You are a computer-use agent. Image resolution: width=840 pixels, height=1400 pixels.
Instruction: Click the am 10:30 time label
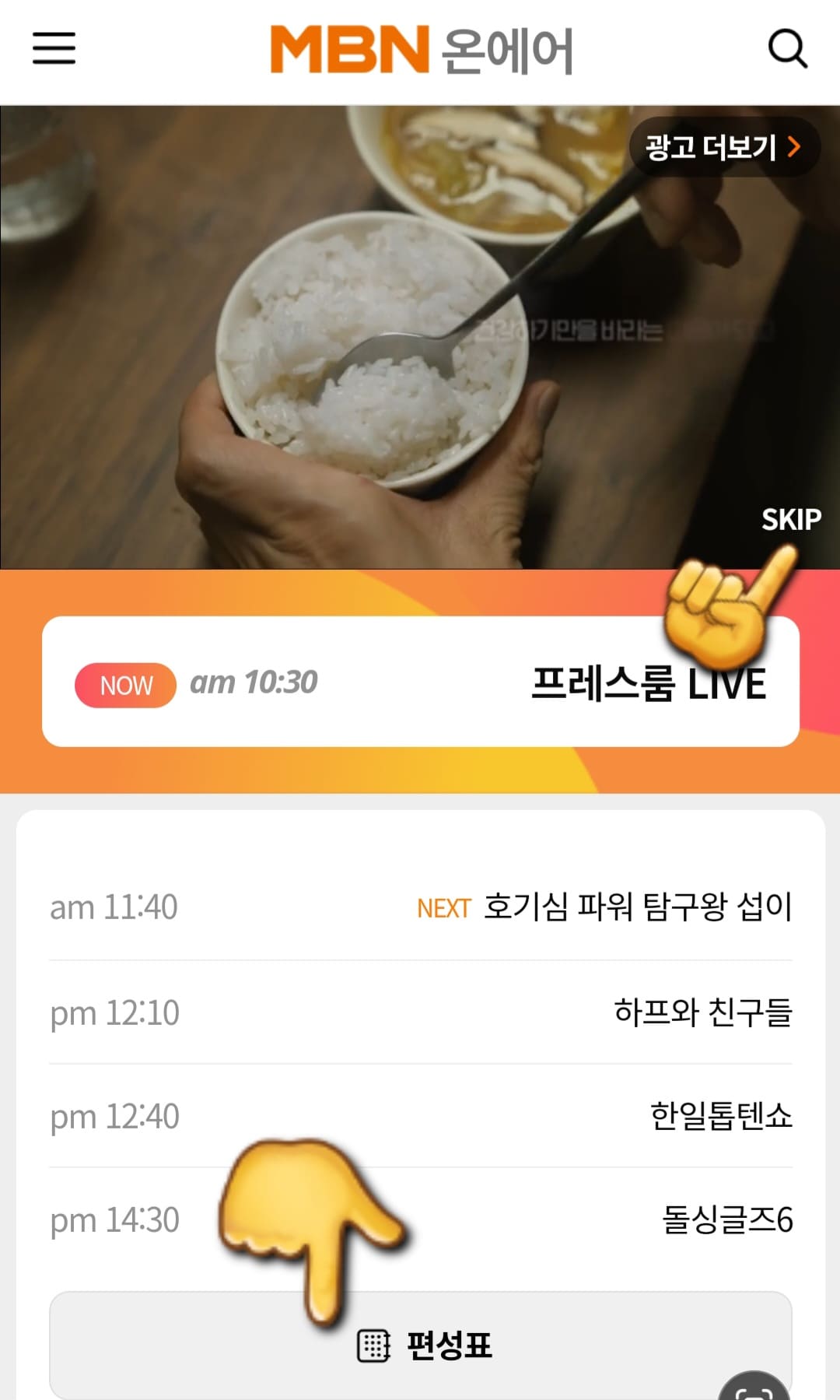255,685
